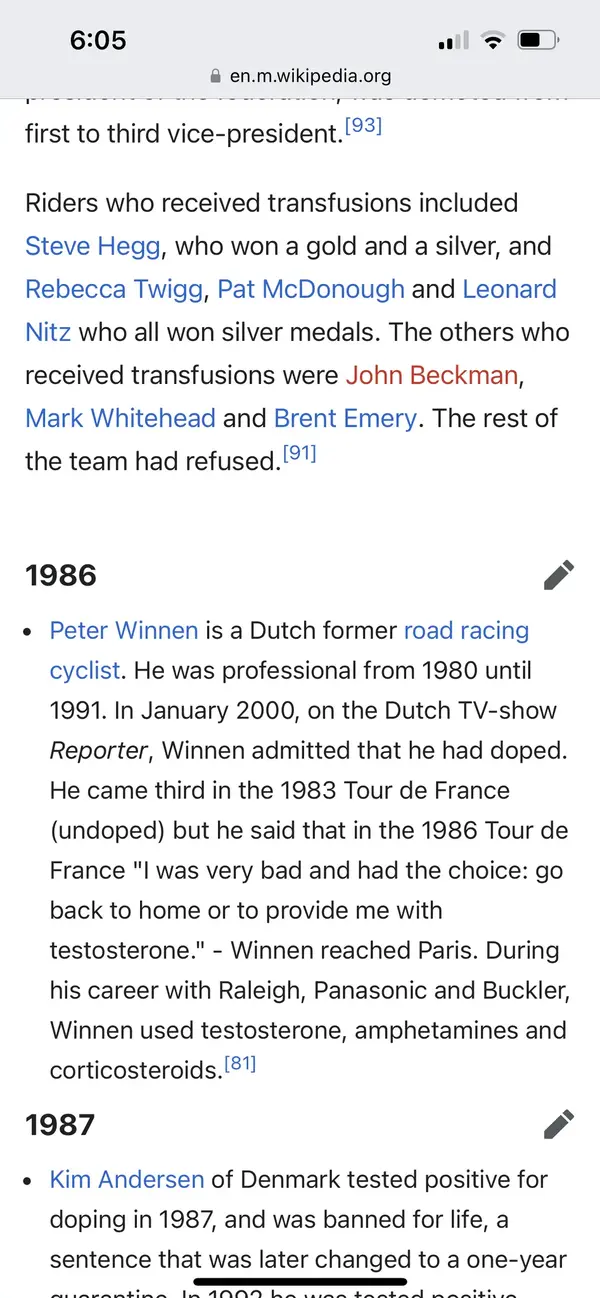Follow the Brent Emery link
The height and width of the screenshot is (1298, 600).
[345, 418]
